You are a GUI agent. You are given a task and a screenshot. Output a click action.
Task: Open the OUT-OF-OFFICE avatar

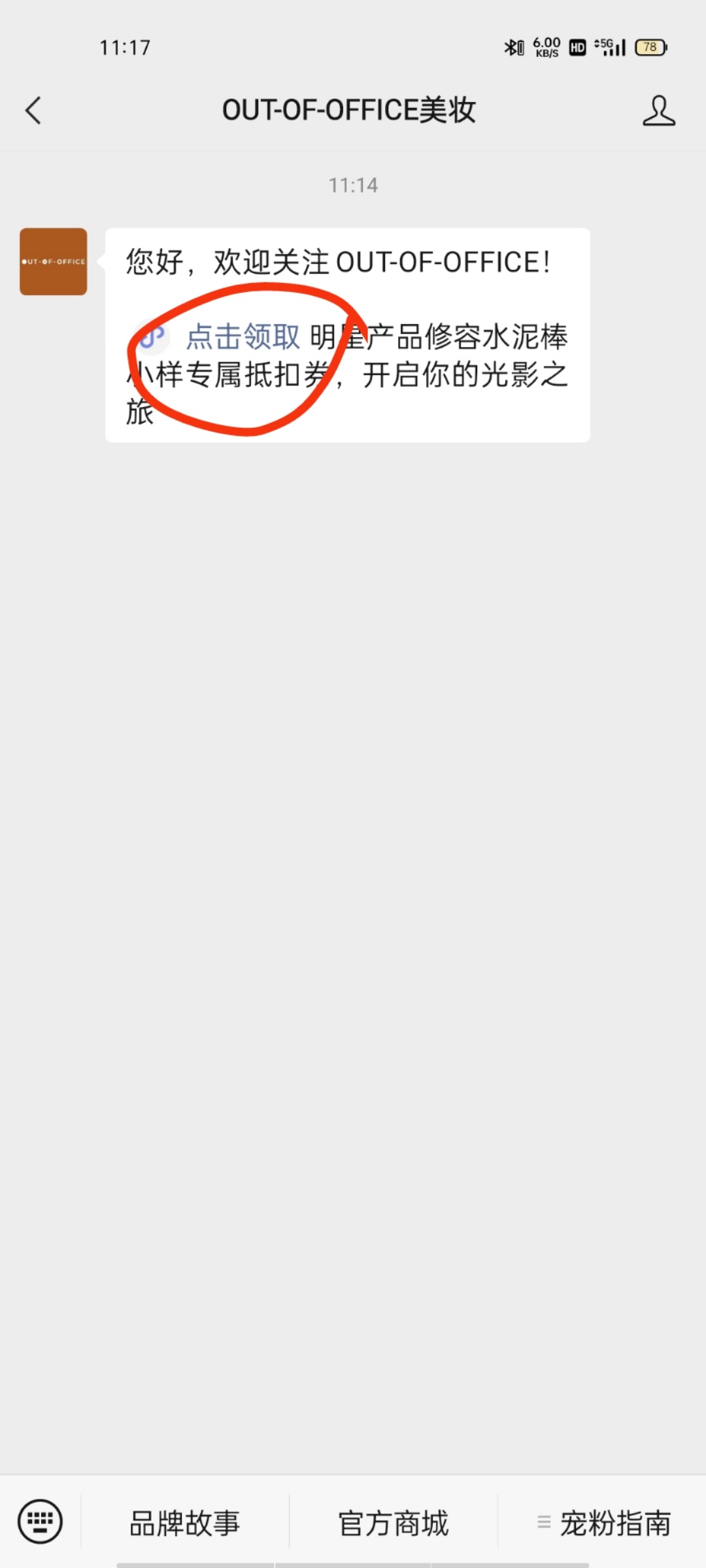pyautogui.click(x=53, y=261)
